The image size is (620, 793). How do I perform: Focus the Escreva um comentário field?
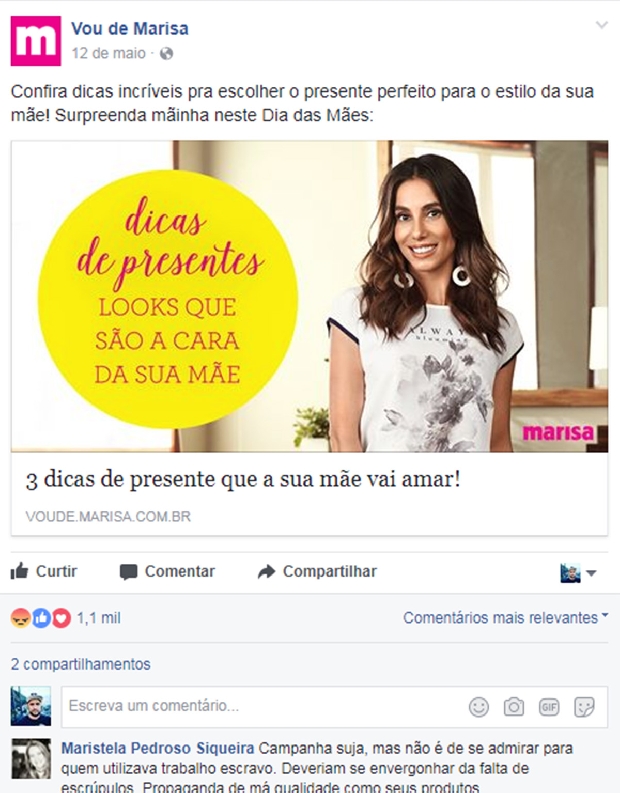click(x=260, y=707)
